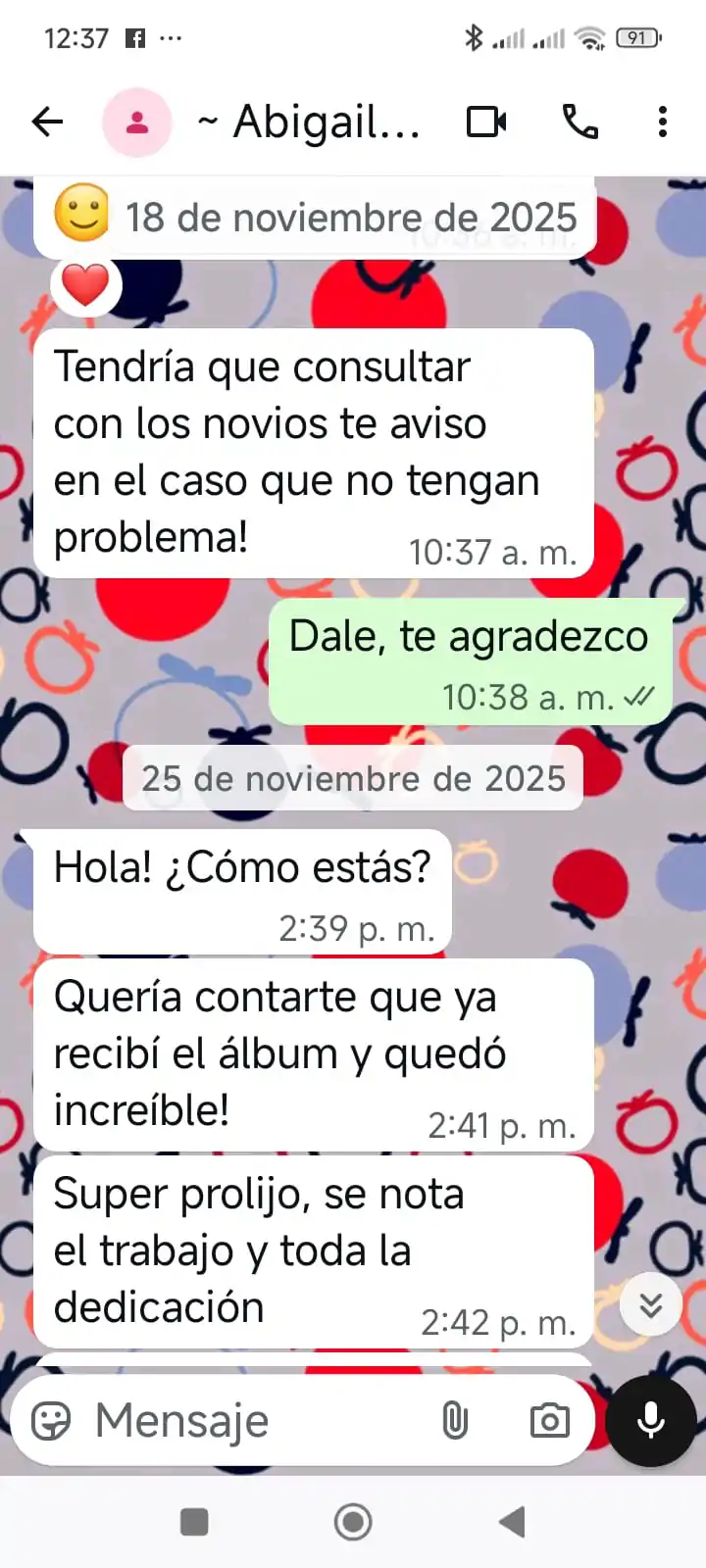Go back to the chat list
Image resolution: width=706 pixels, height=1568 pixels.
47,122
